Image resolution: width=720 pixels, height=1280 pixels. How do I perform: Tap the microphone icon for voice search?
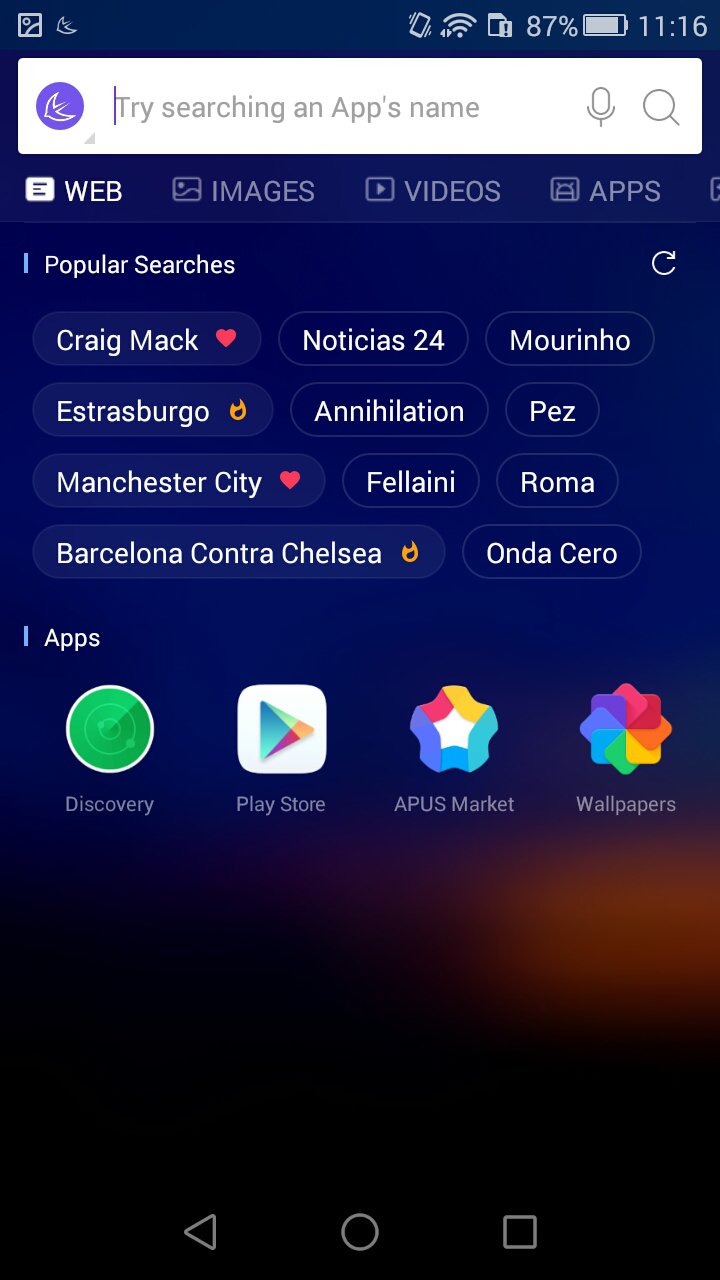pyautogui.click(x=599, y=107)
